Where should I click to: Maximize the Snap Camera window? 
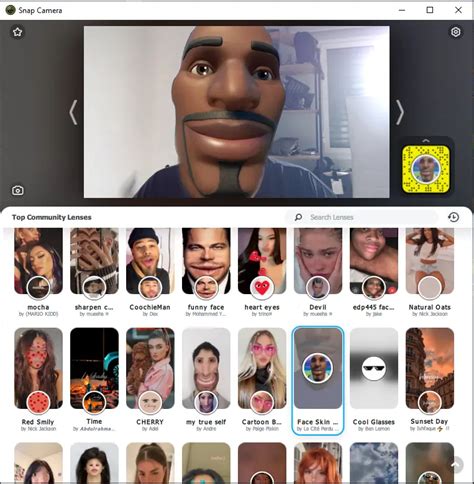pyautogui.click(x=430, y=10)
